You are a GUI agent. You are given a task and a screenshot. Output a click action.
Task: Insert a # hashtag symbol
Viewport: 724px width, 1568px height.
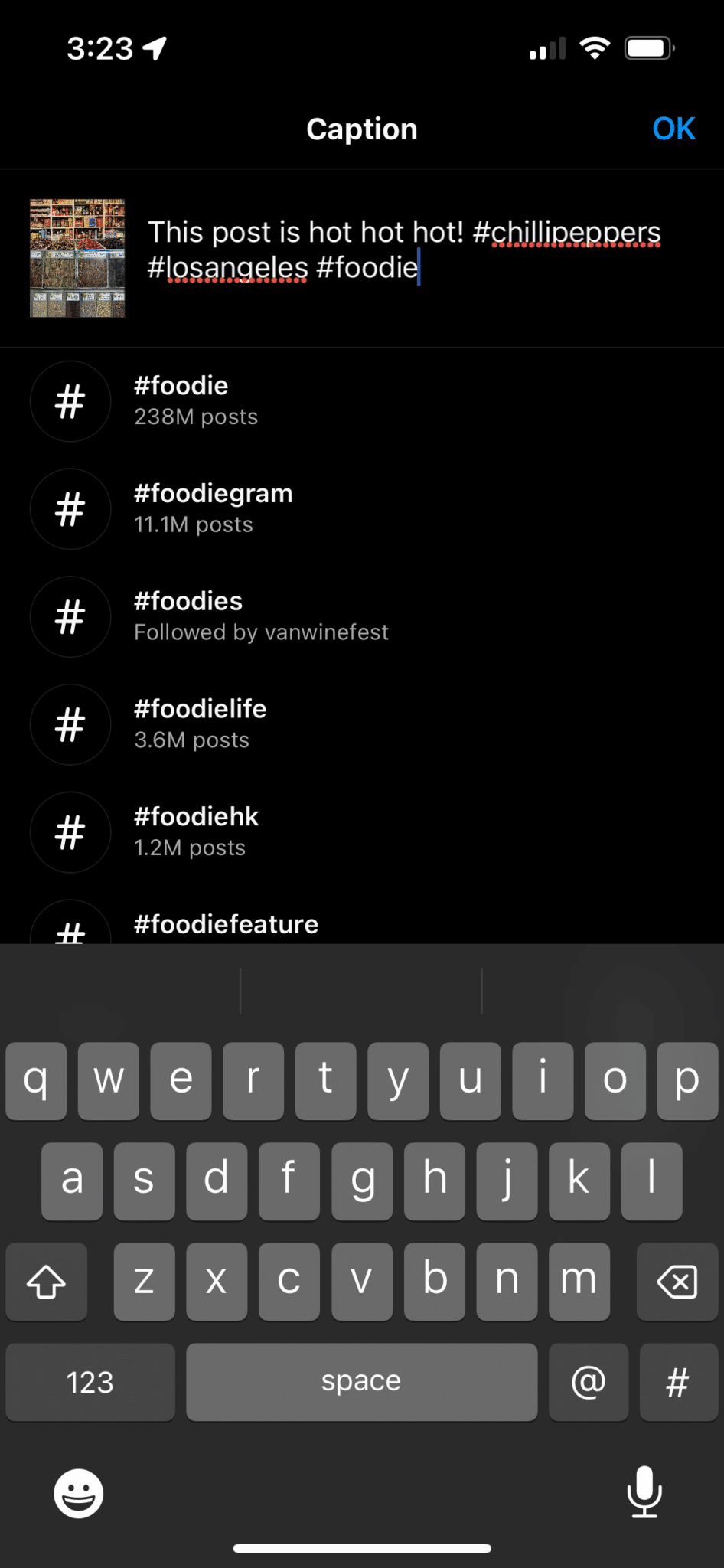click(677, 1382)
